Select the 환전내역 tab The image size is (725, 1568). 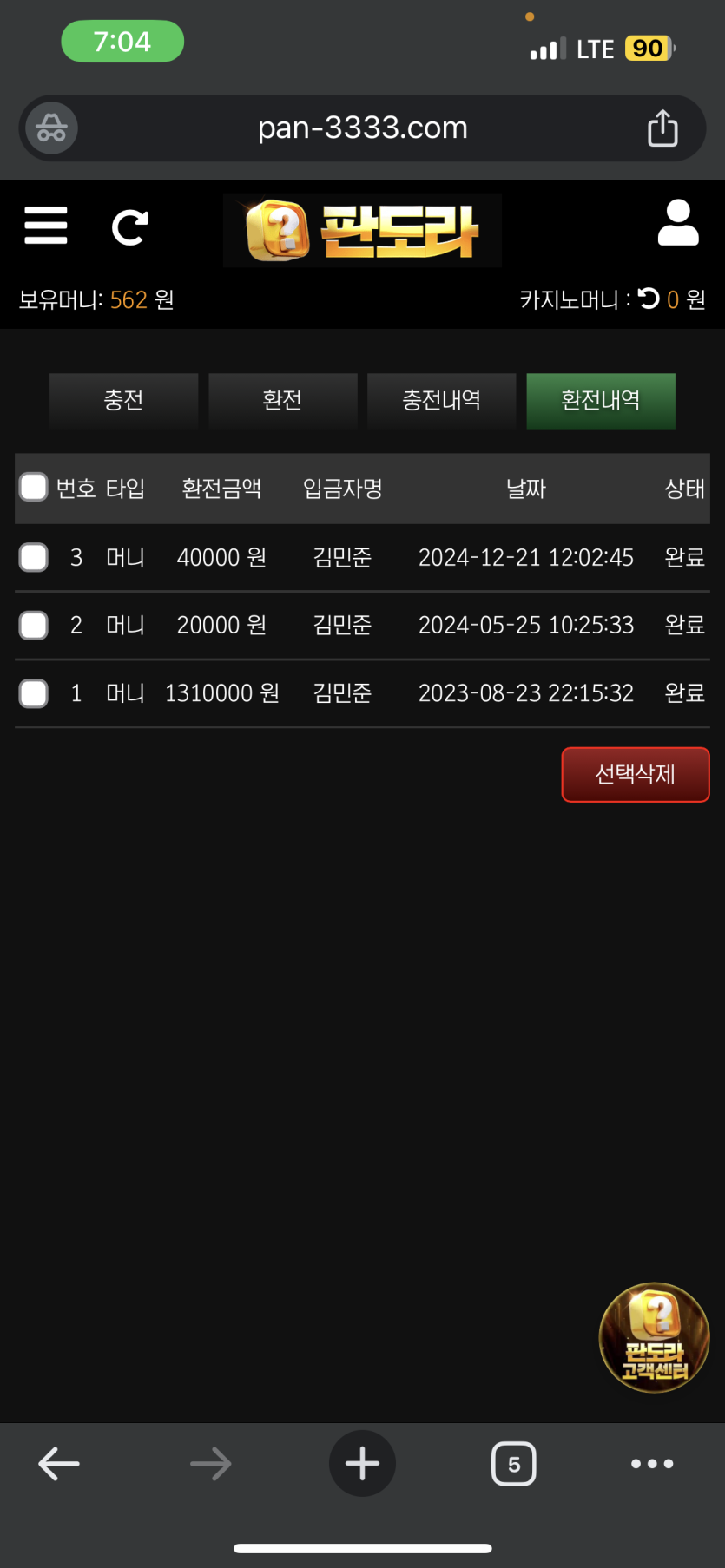(601, 401)
